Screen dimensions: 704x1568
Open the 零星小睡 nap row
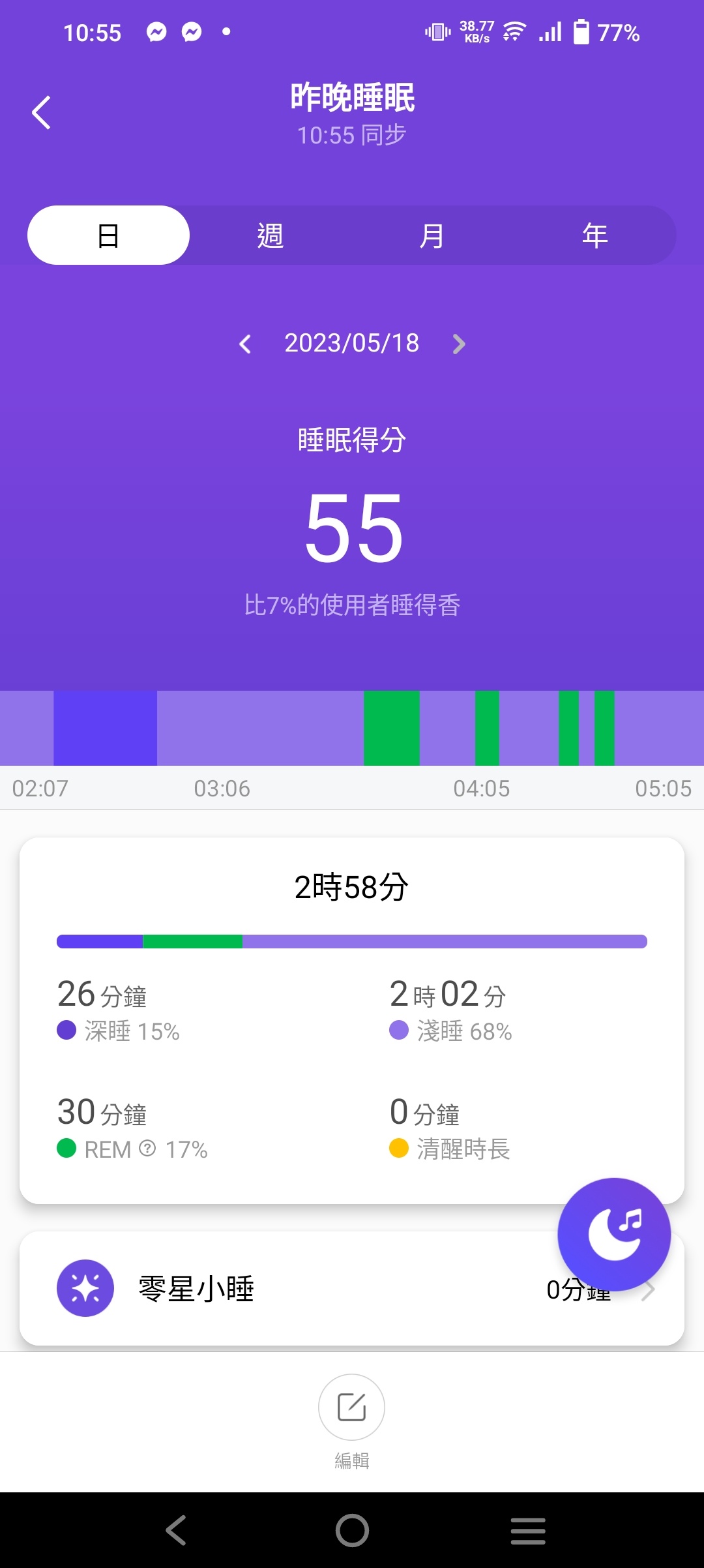[352, 1288]
